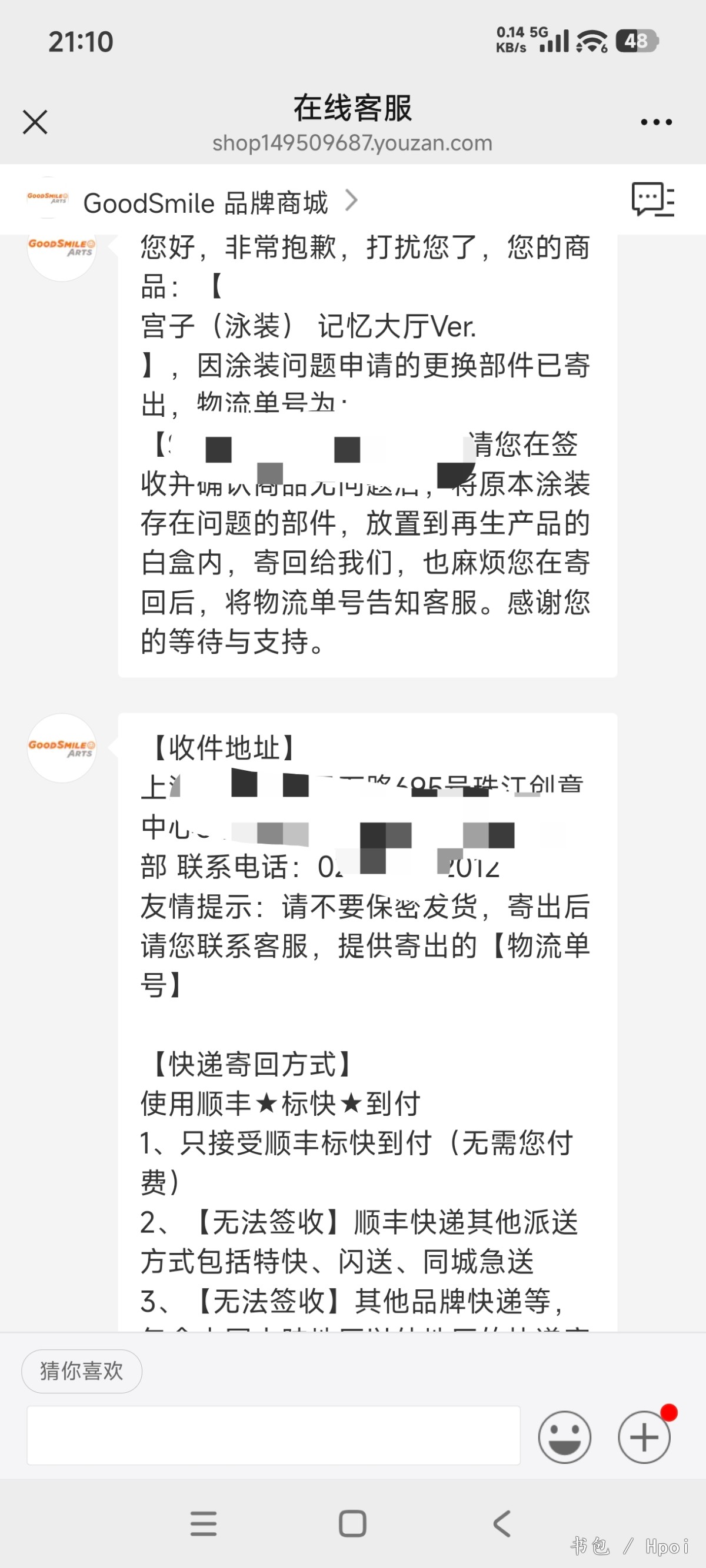Open the plus attachment menu
Screen dimensions: 706x1568
644,1436
